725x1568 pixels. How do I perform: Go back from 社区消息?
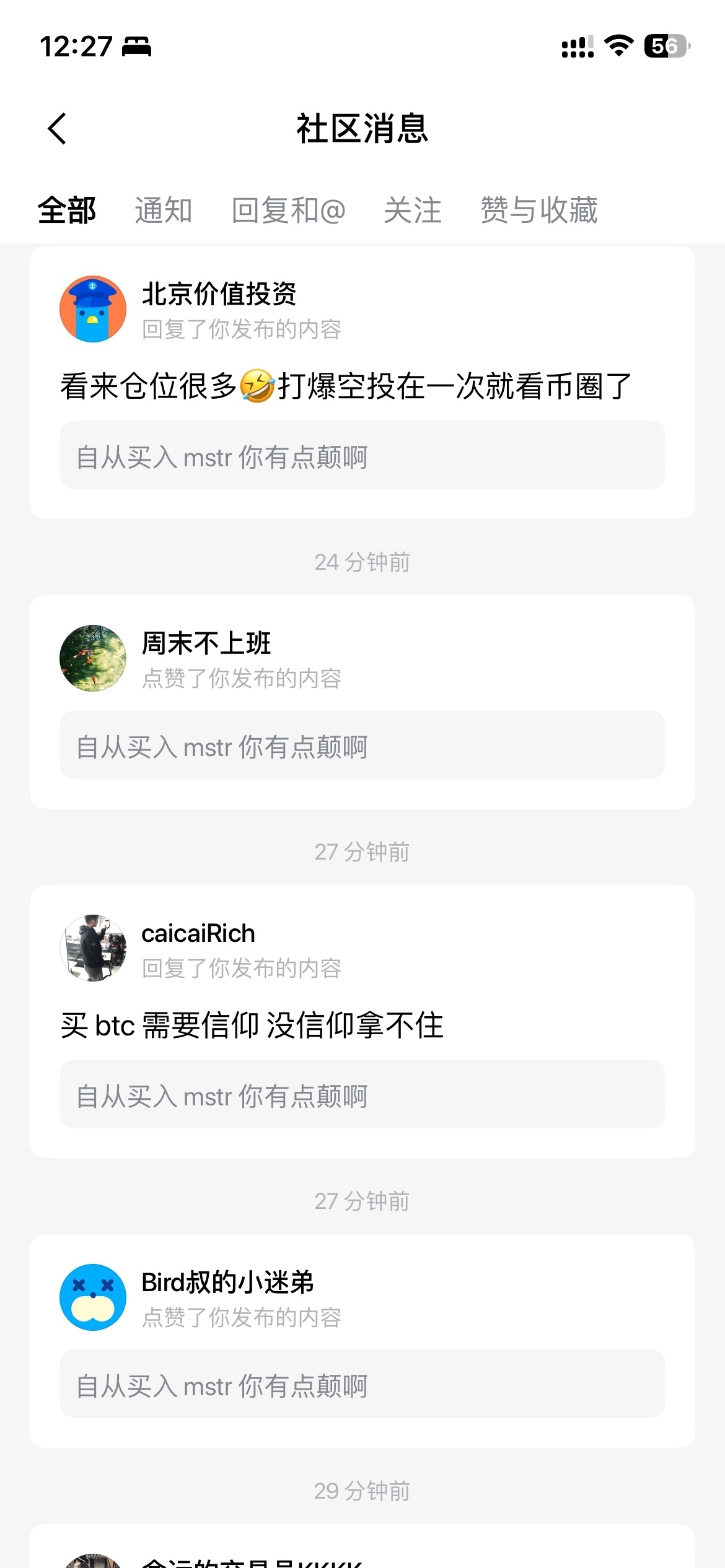tap(57, 129)
